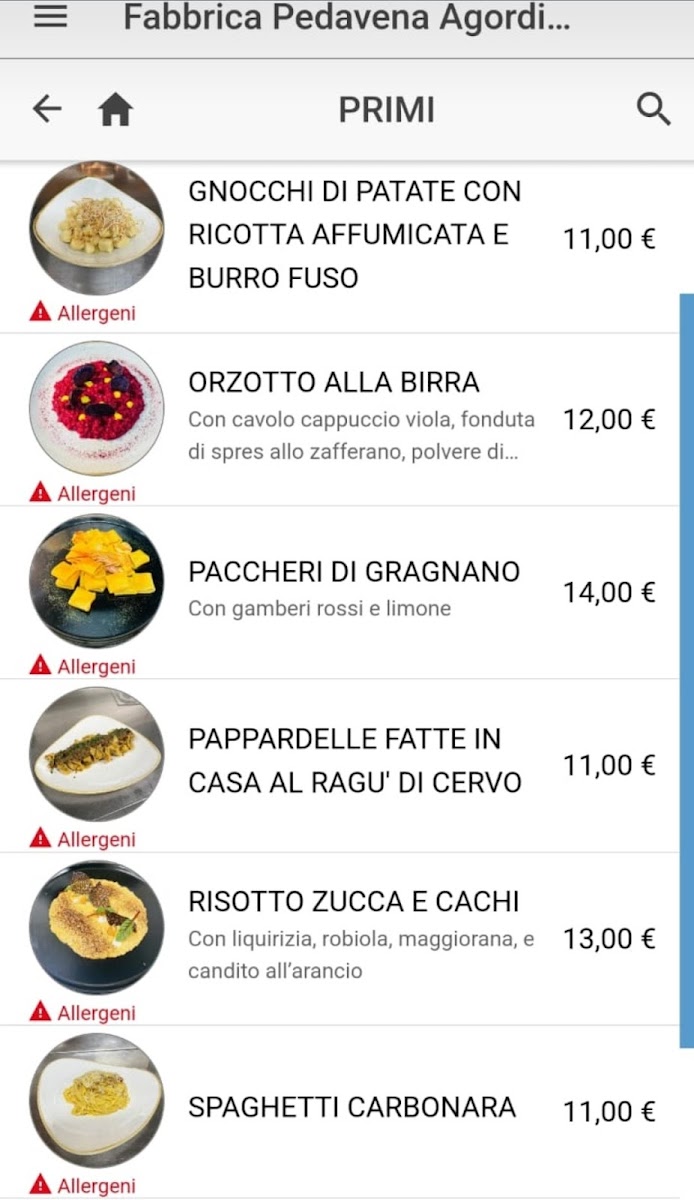The image size is (694, 1200).
Task: Check Allergeni under Orzotto alla Birra
Action: point(83,493)
